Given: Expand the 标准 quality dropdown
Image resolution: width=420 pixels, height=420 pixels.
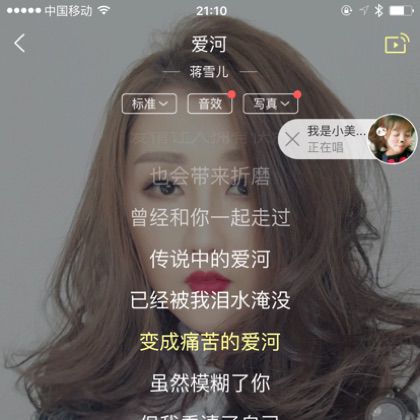Looking at the screenshot, I should click(149, 104).
